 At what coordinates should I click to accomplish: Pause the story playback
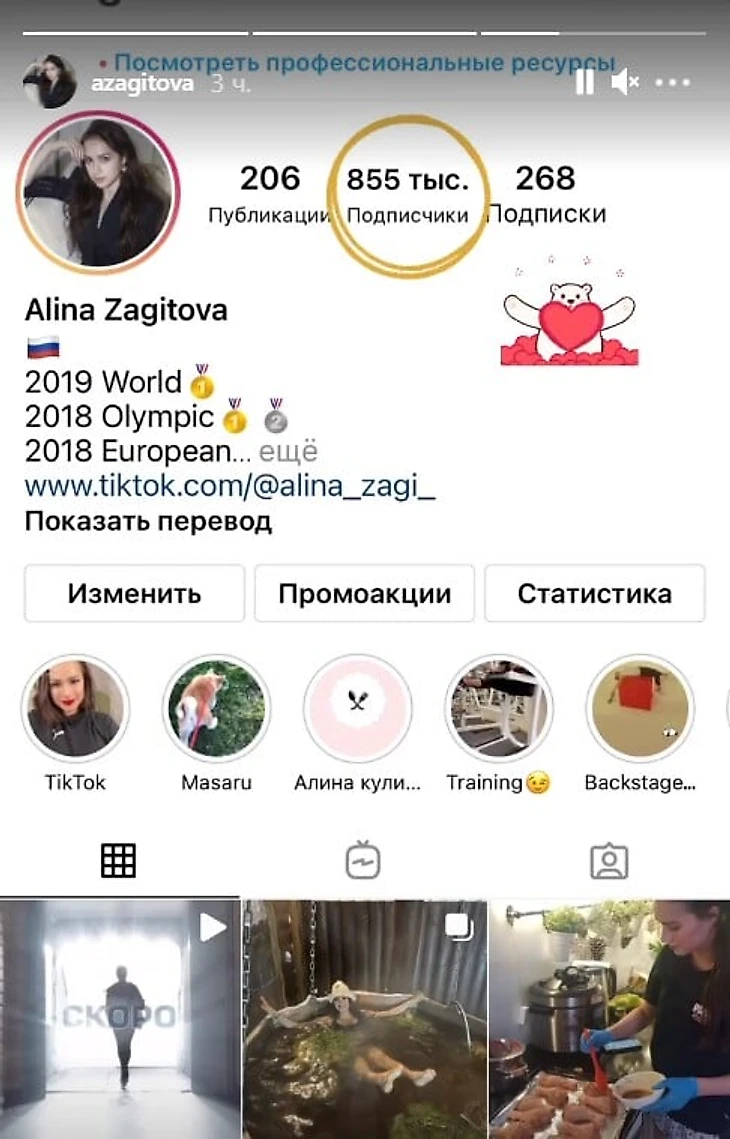pos(584,82)
